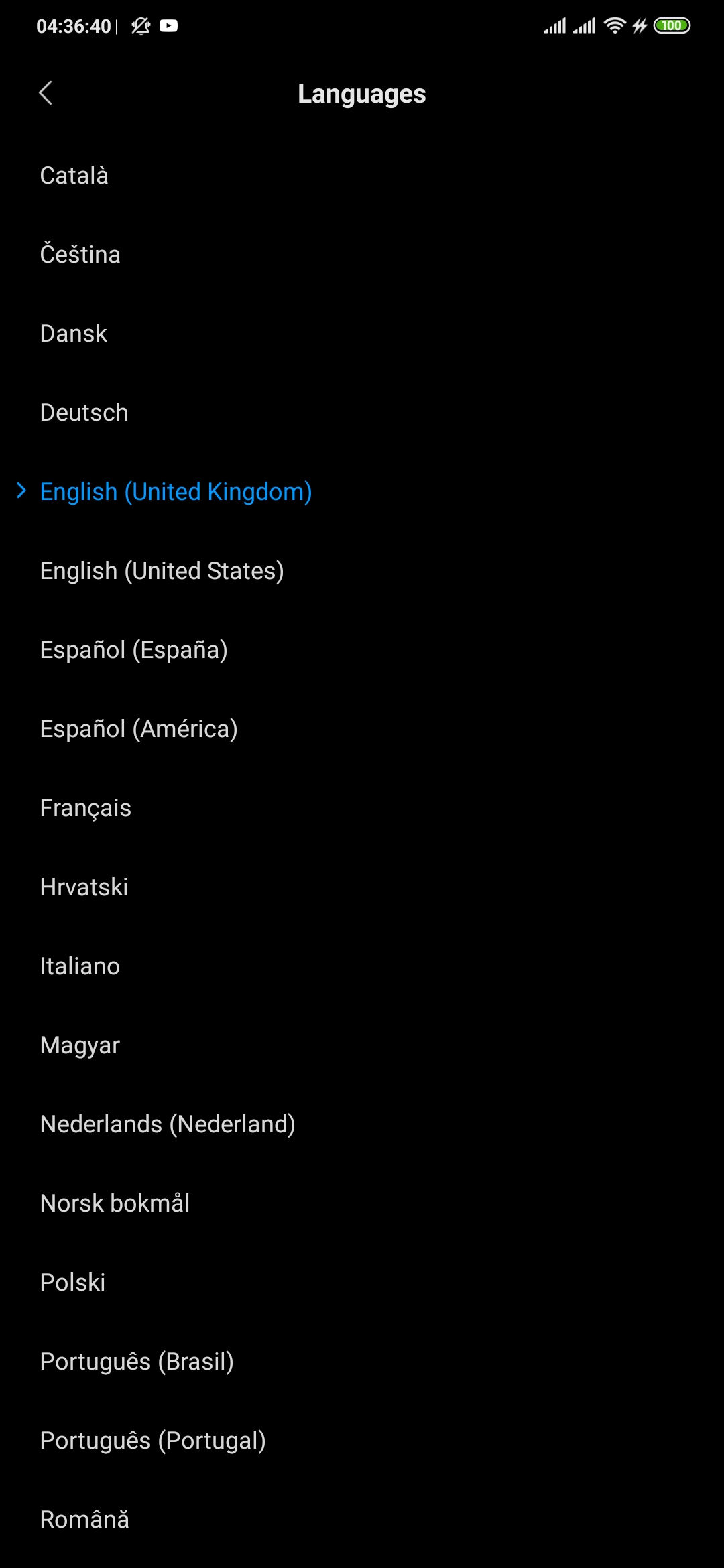Select Română from the list
This screenshot has width=724, height=1568.
coord(362,1520)
